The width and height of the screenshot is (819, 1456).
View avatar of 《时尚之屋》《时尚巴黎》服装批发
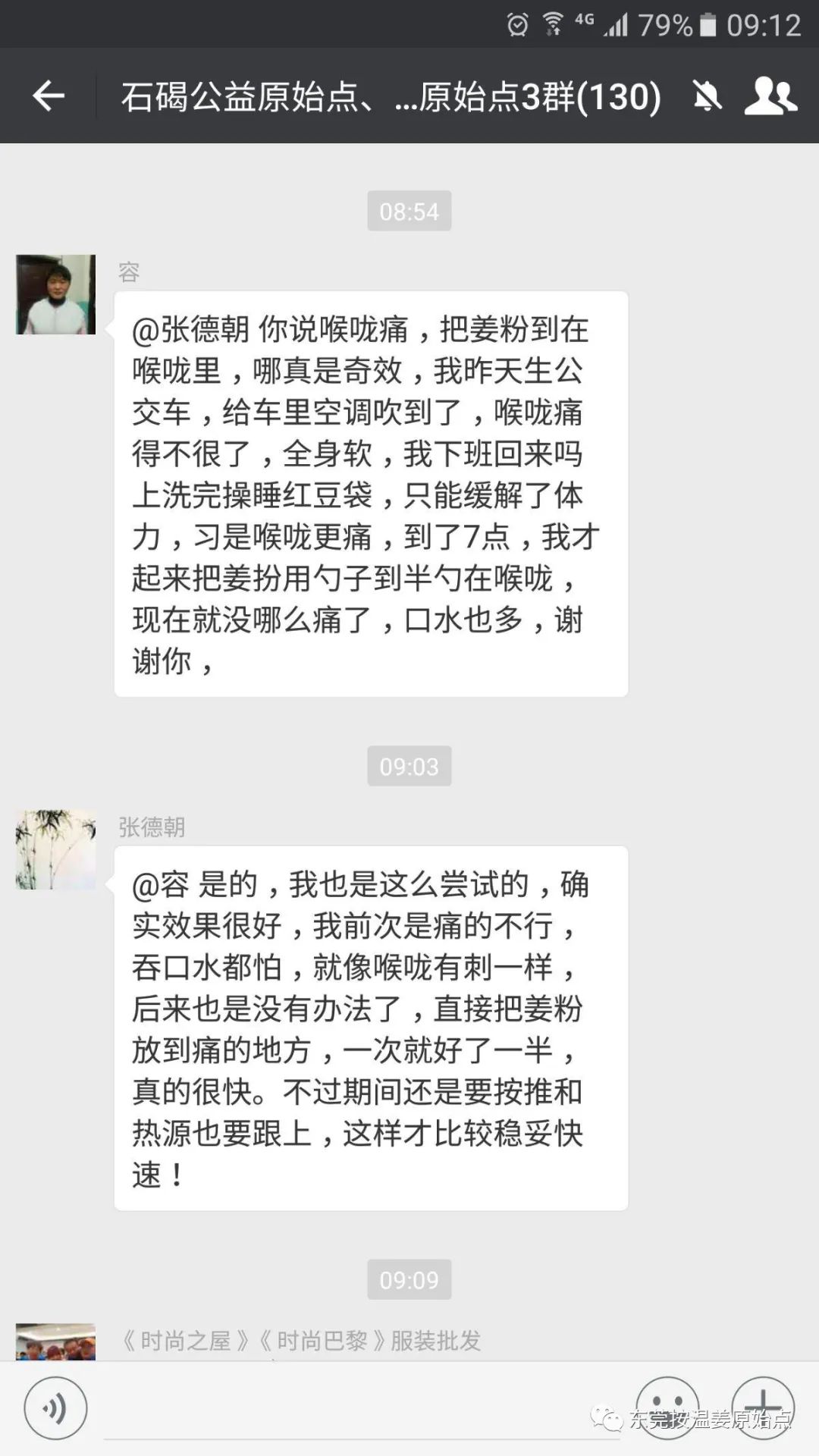[56, 1342]
